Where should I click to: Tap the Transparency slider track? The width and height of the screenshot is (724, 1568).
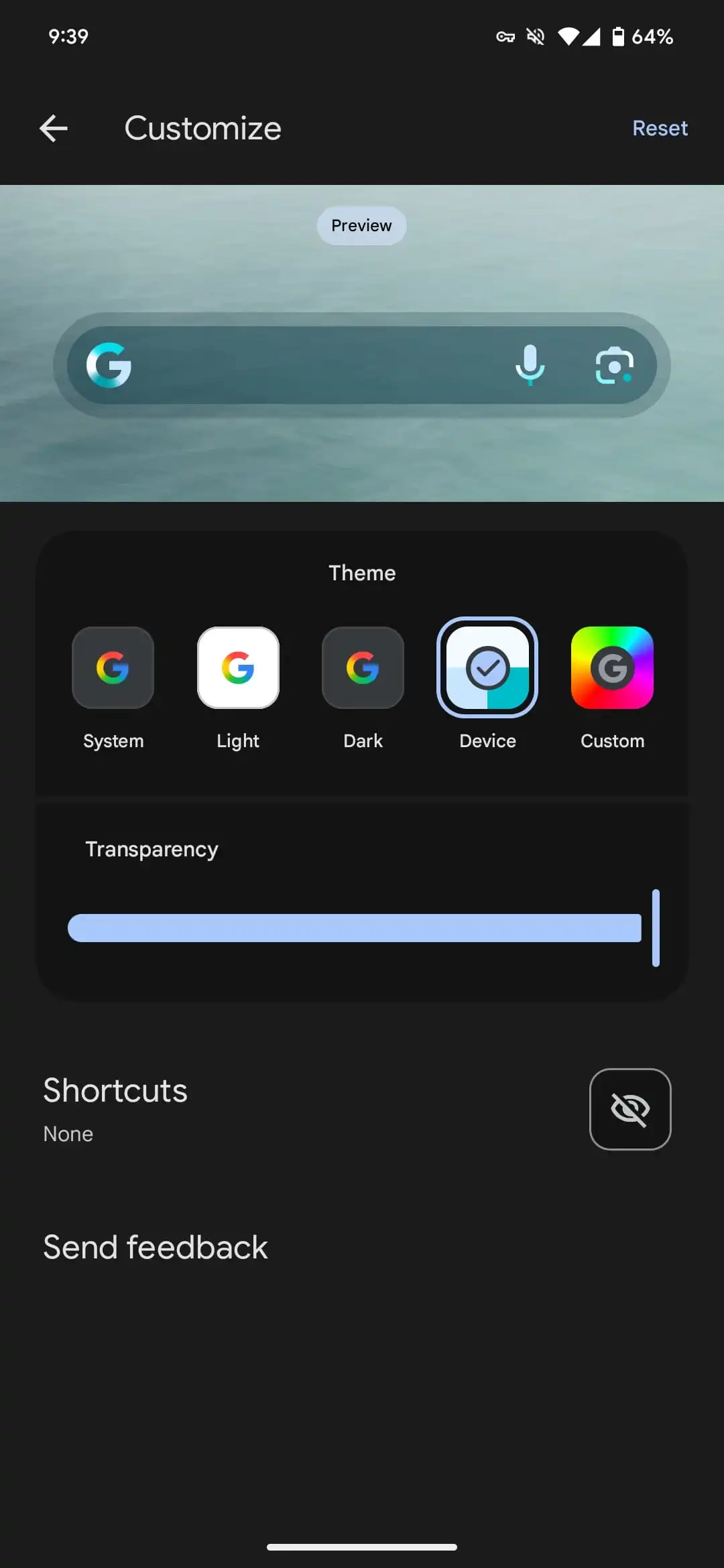coord(354,928)
